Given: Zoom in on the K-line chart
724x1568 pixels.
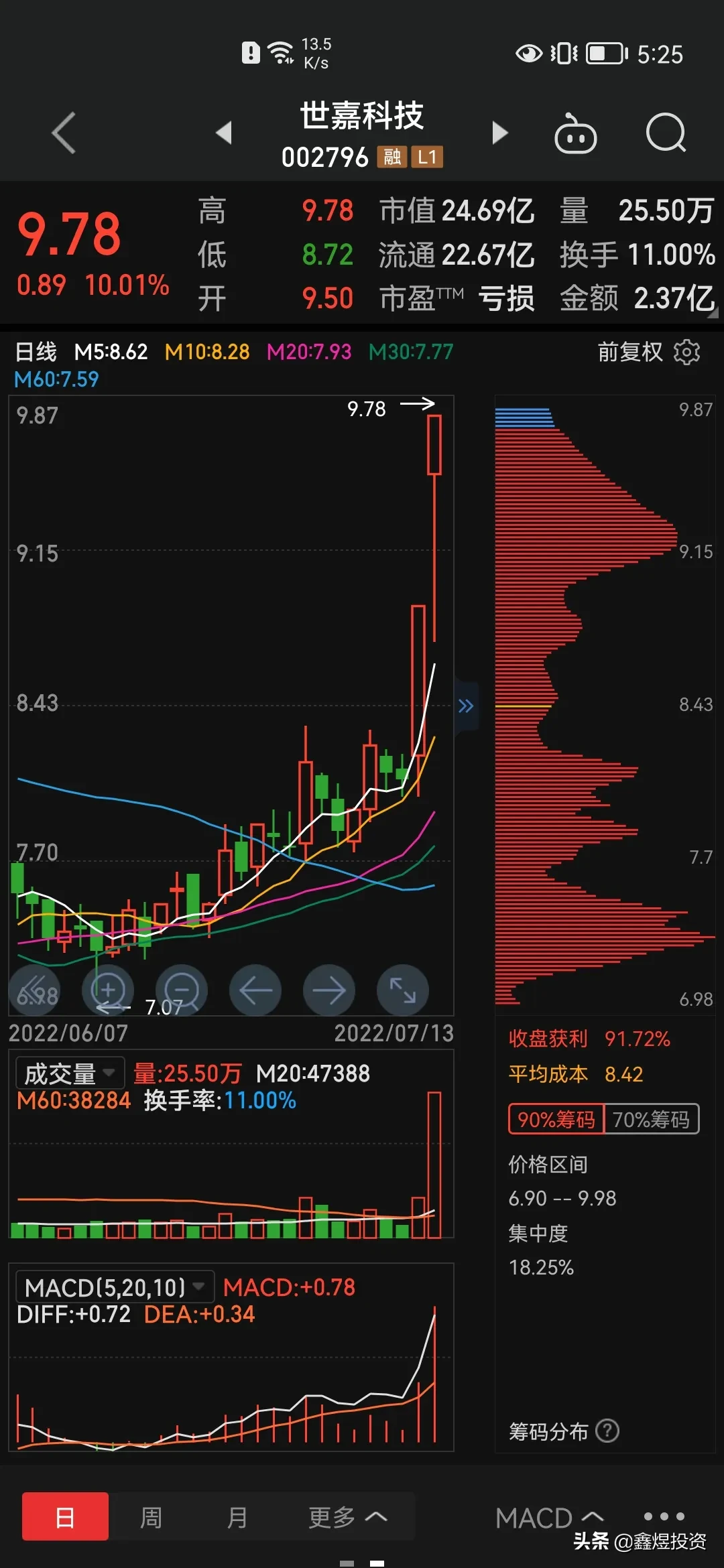Looking at the screenshot, I should 108,990.
